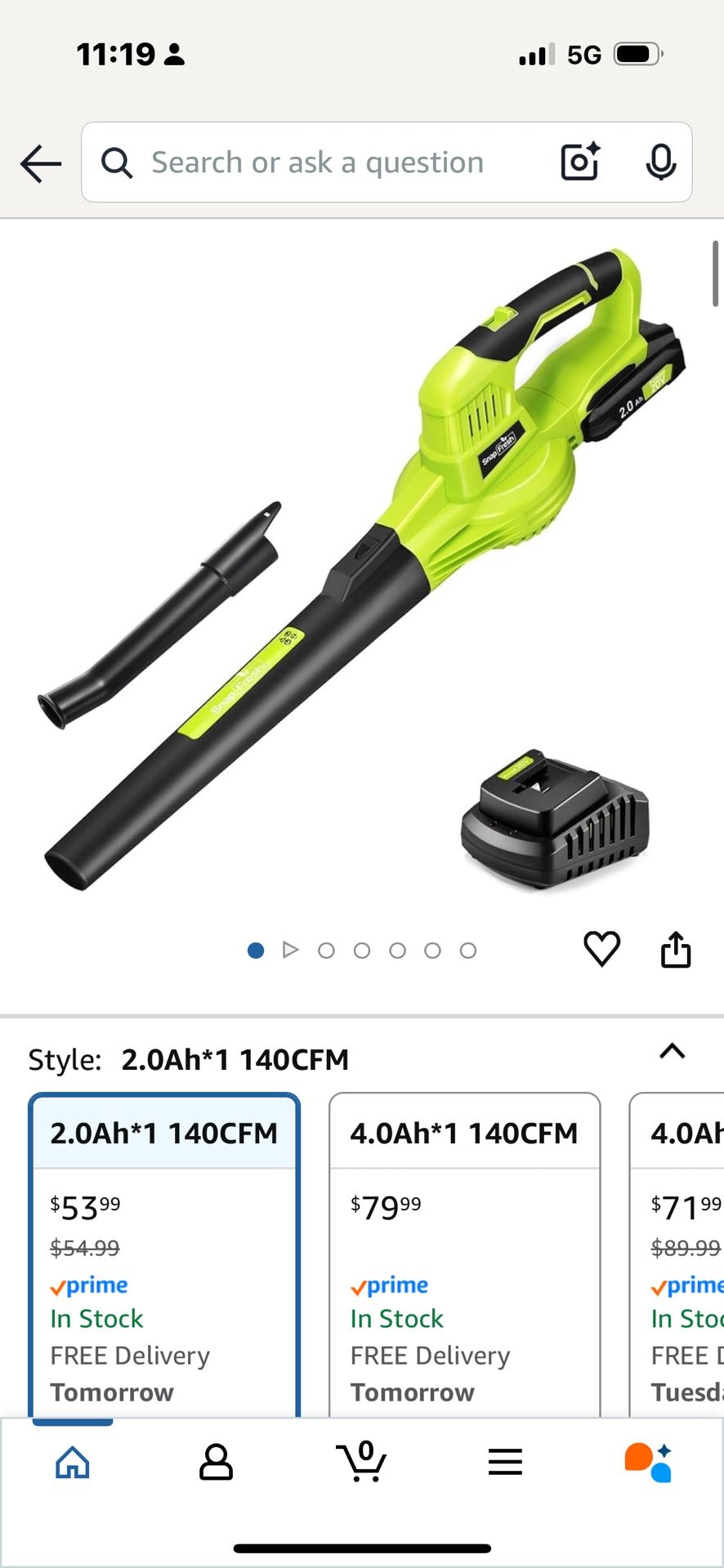Add the blower to your wishlist heart
This screenshot has width=724, height=1568.
[602, 948]
